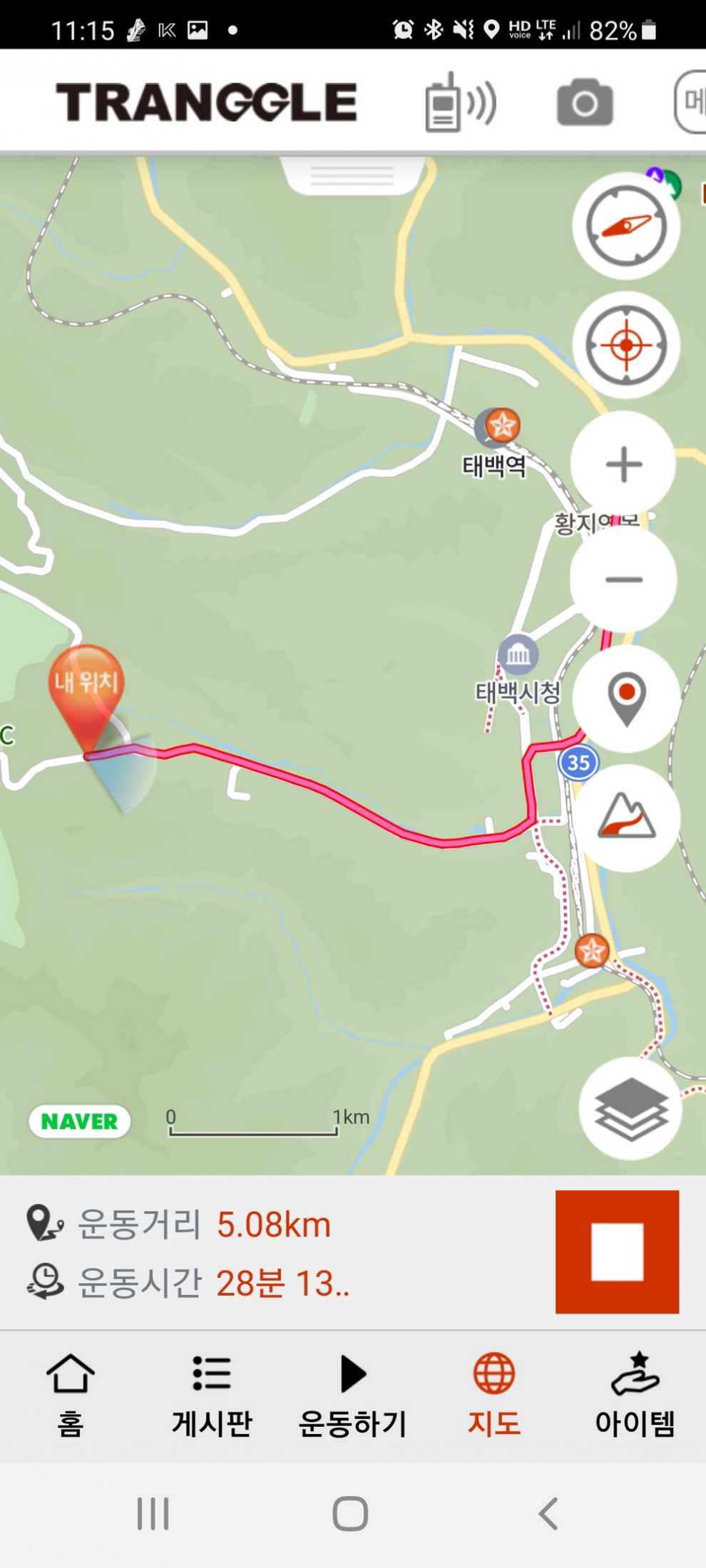Go to the 홈 tab
706x1568 pixels.
coord(70,1395)
